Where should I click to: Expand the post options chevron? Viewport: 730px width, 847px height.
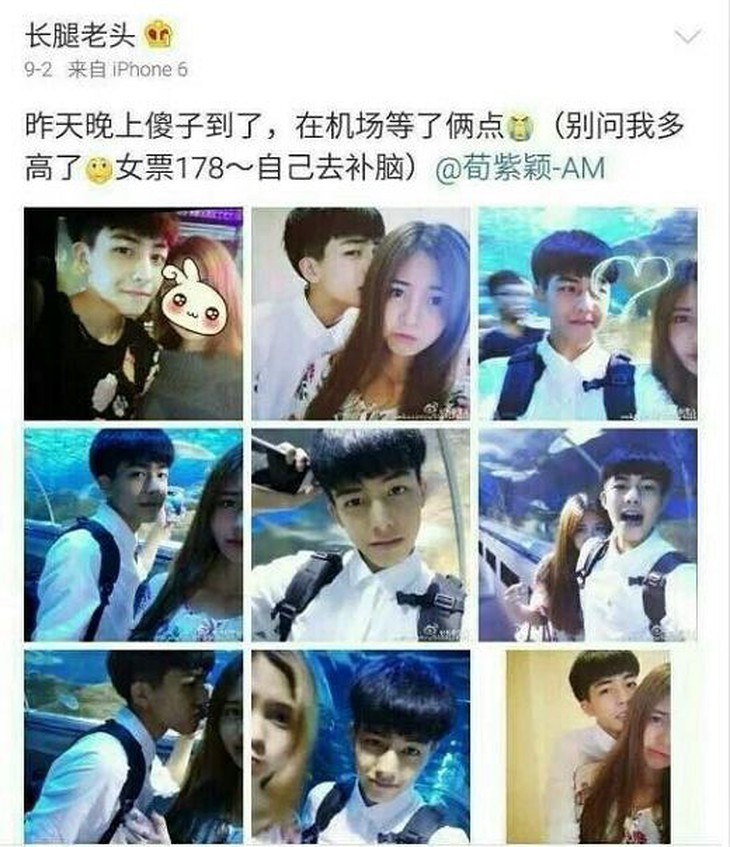pyautogui.click(x=689, y=38)
